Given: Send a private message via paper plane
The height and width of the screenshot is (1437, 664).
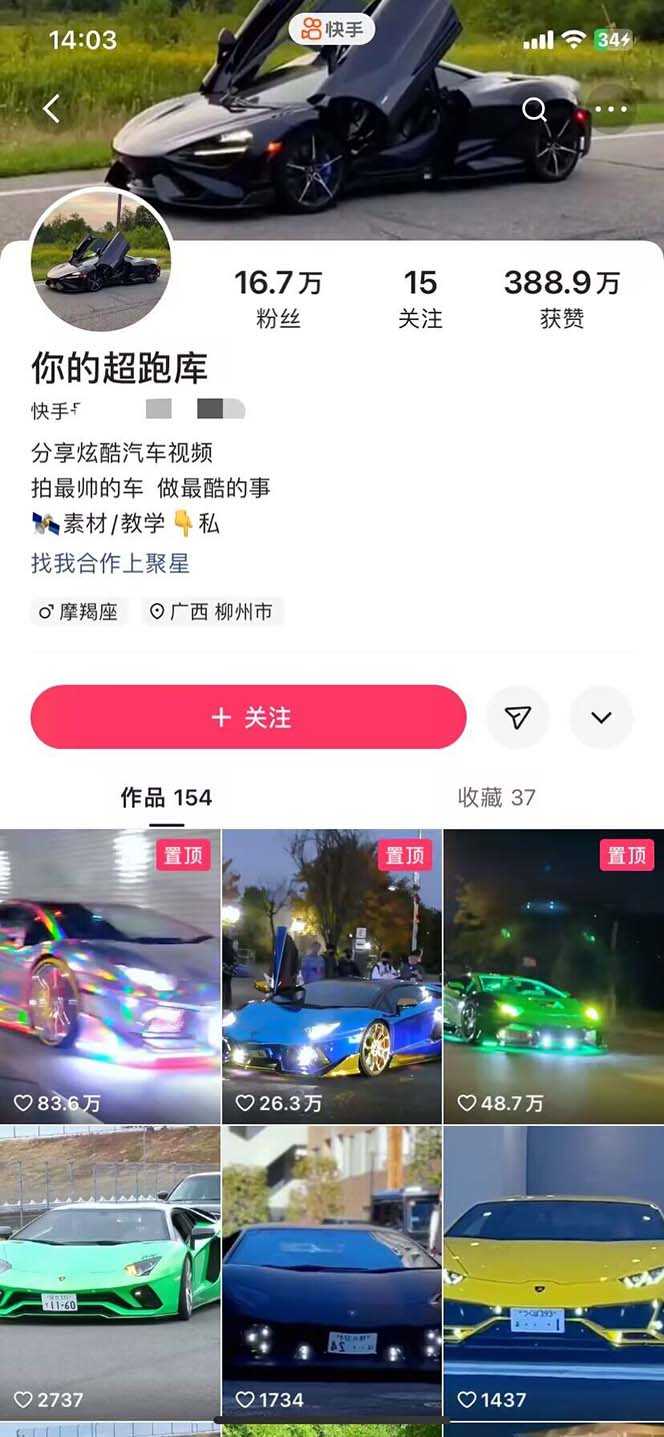Looking at the screenshot, I should coord(517,717).
